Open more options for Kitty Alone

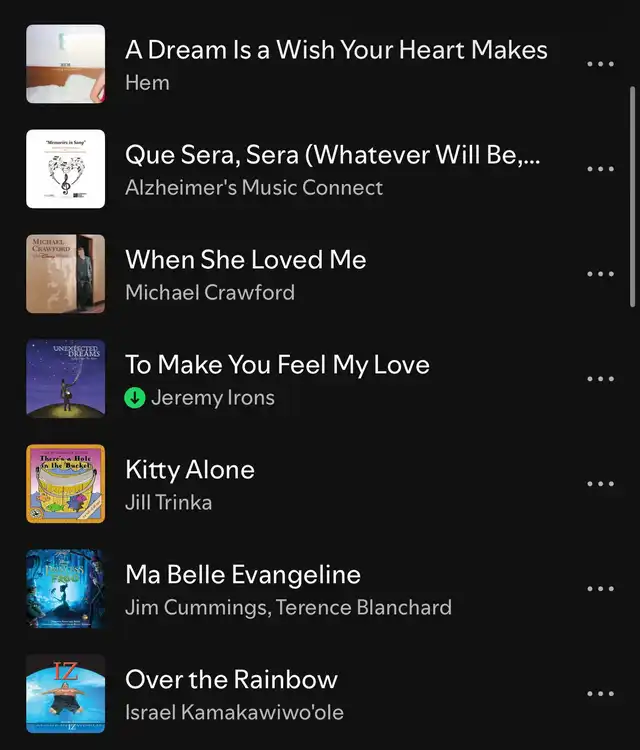tap(600, 484)
